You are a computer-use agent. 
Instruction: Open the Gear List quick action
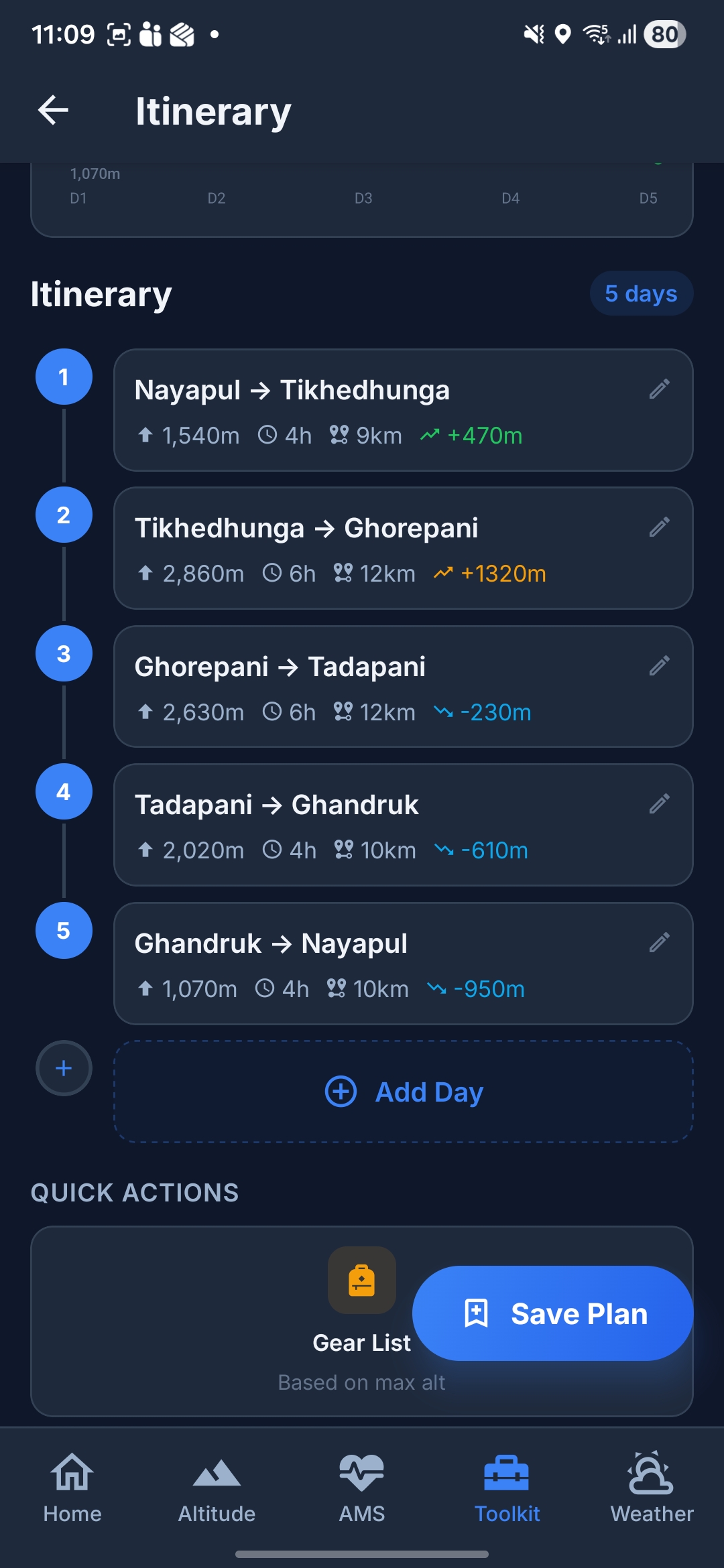(x=361, y=1281)
